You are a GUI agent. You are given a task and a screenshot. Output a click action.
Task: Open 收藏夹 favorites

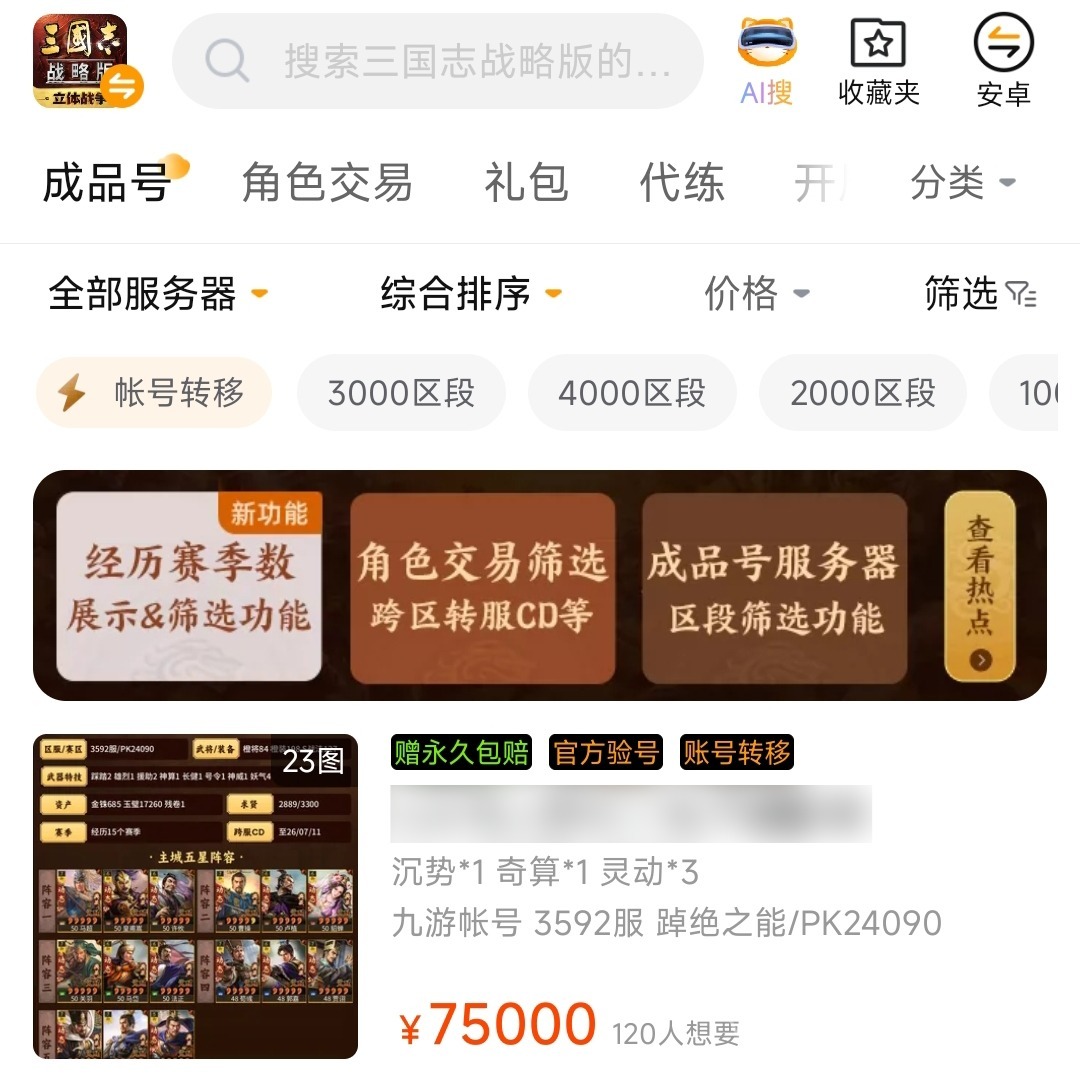(x=878, y=62)
